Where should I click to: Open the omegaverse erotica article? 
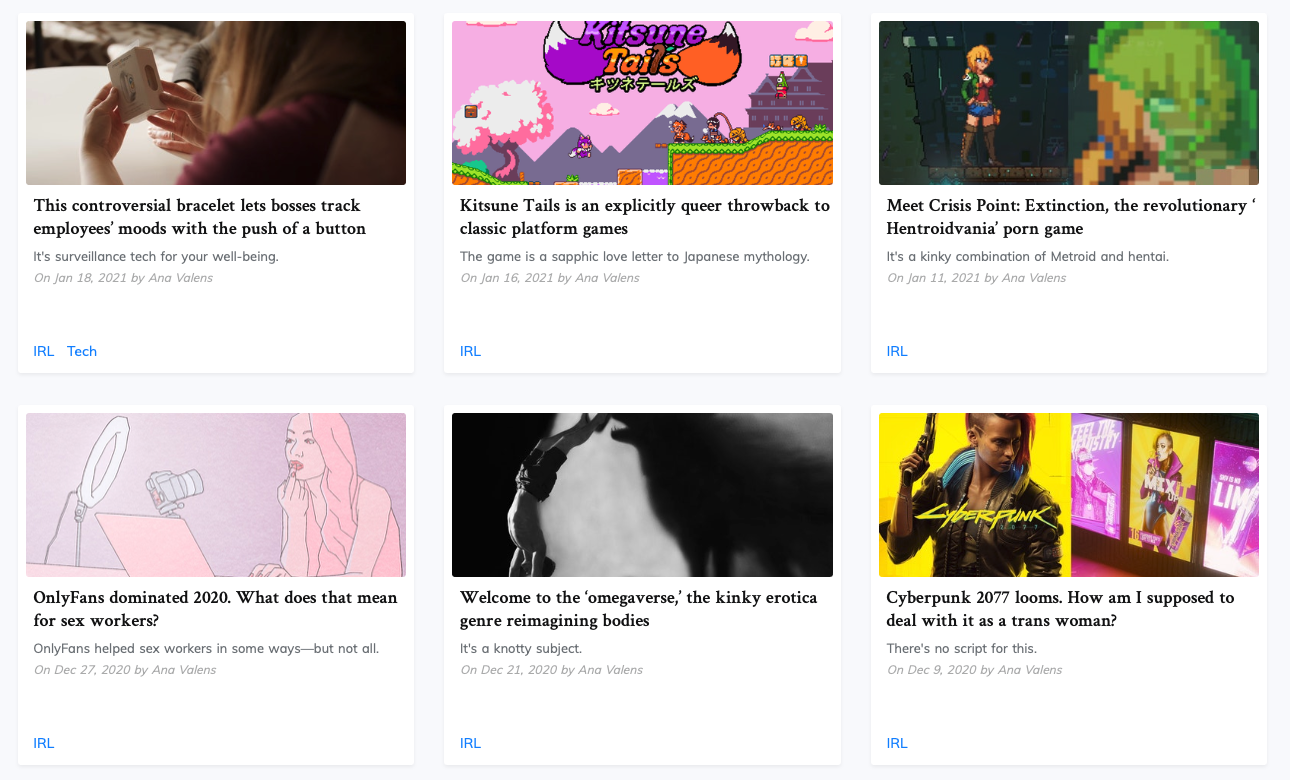point(638,609)
